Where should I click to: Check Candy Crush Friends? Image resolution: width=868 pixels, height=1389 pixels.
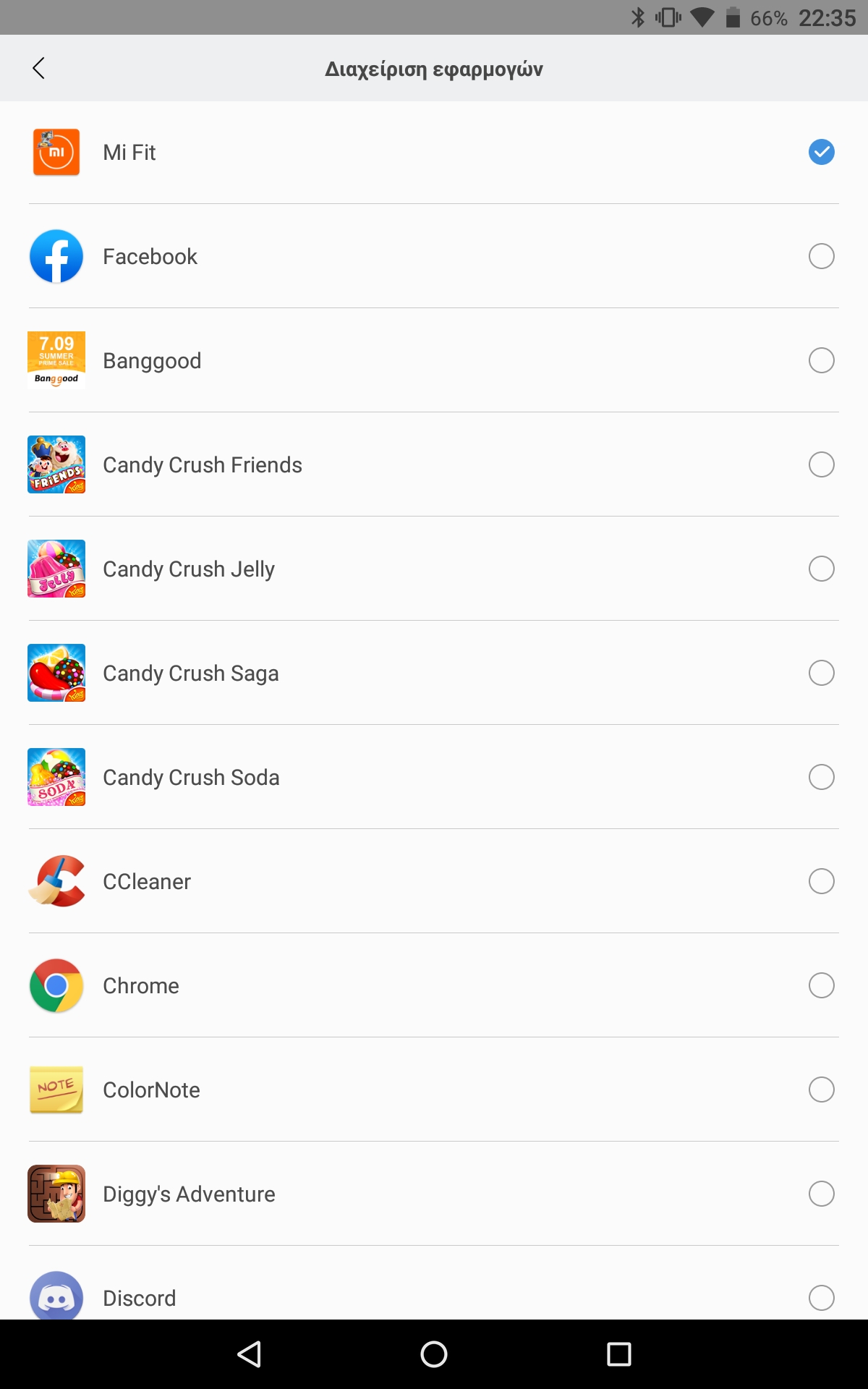click(821, 465)
